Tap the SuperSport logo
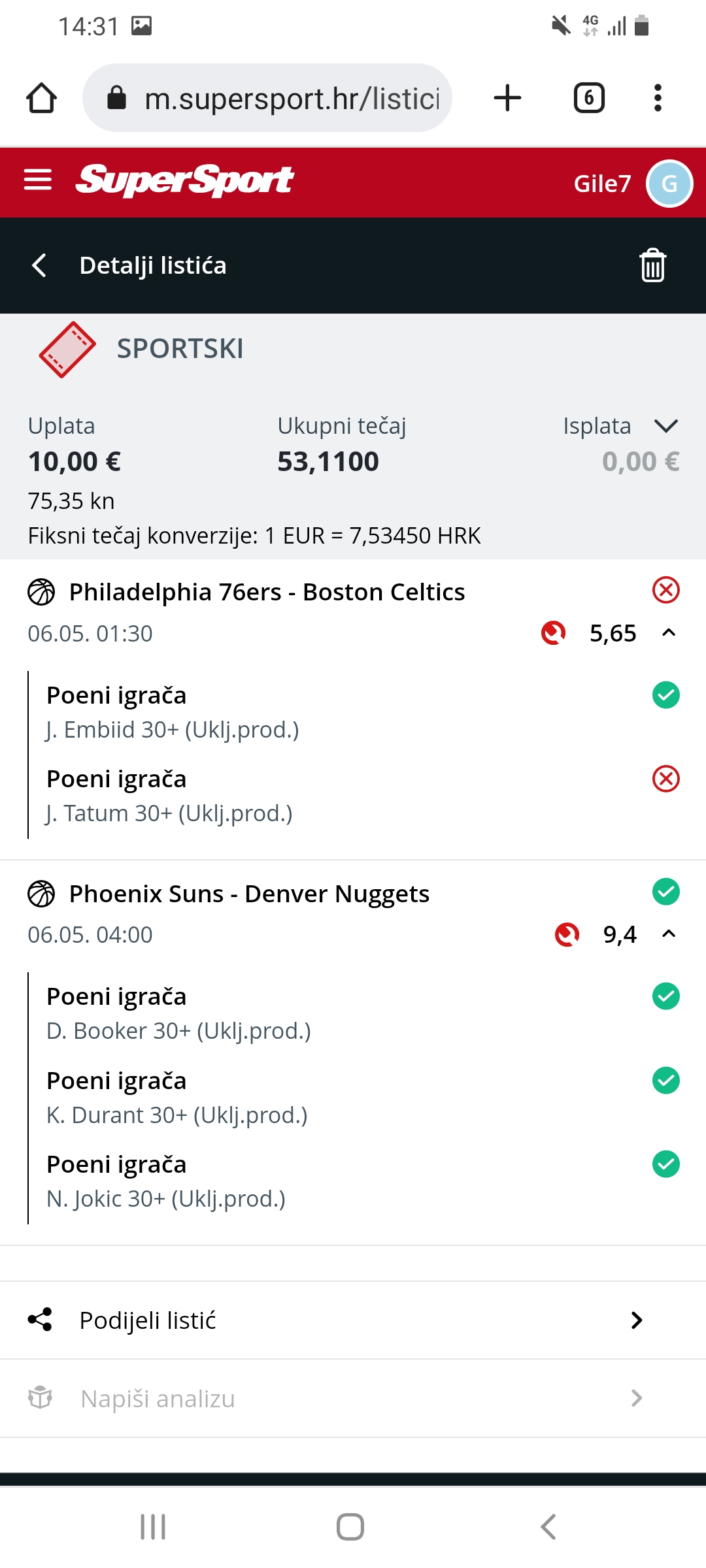This screenshot has width=706, height=1568. [185, 180]
